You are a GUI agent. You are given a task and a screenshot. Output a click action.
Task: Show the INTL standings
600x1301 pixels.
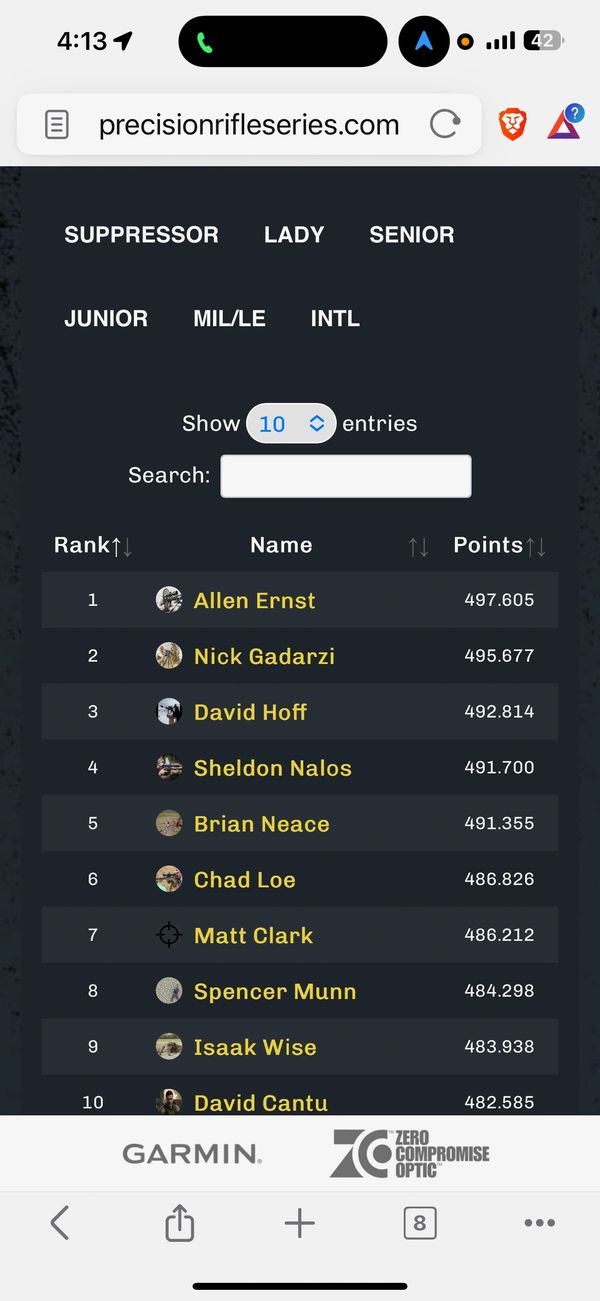click(x=335, y=319)
